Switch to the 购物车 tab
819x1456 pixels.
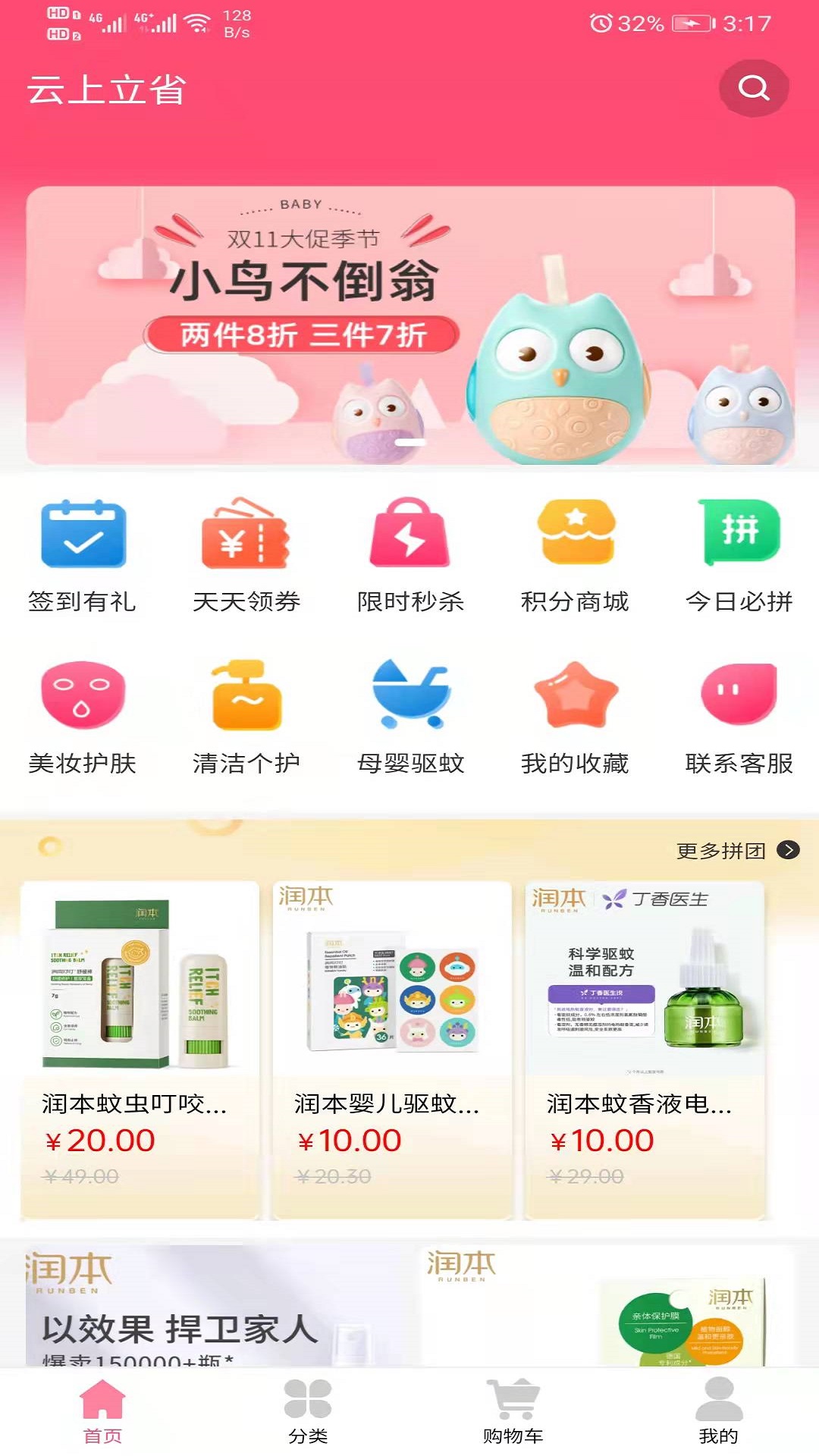tap(513, 1410)
